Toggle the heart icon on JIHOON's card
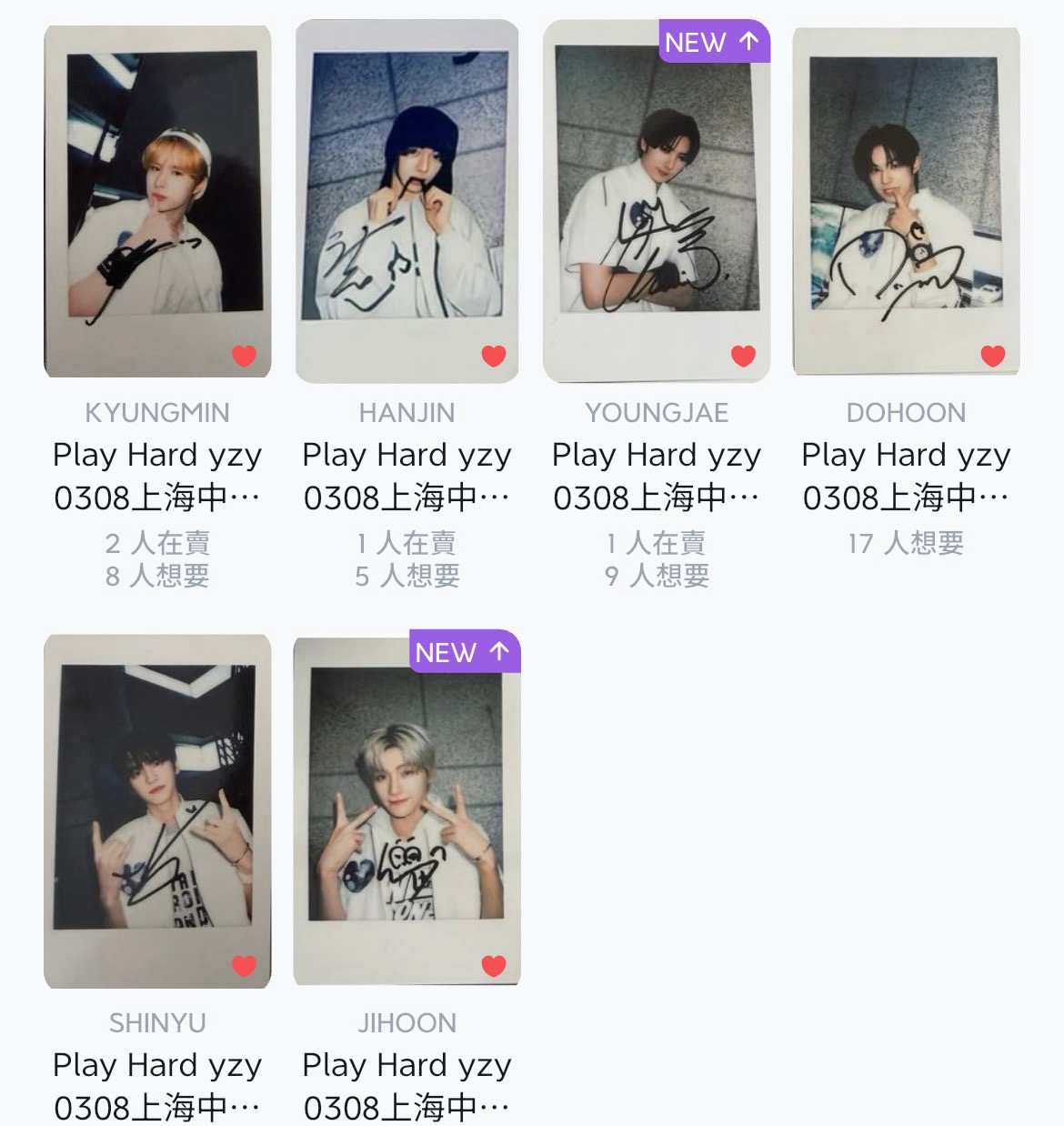The image size is (1064, 1126). pos(494,966)
